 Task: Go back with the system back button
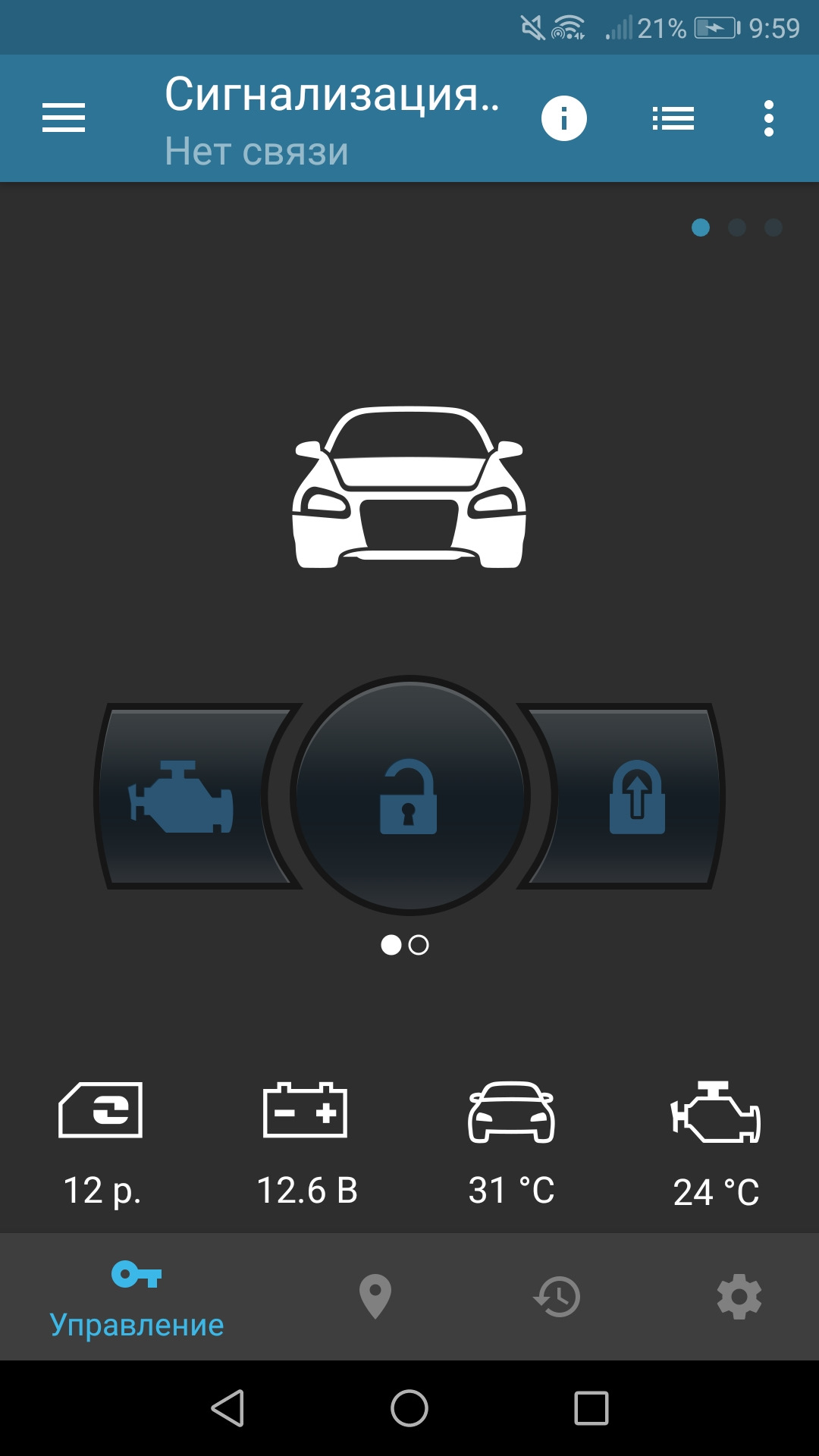[x=227, y=1409]
